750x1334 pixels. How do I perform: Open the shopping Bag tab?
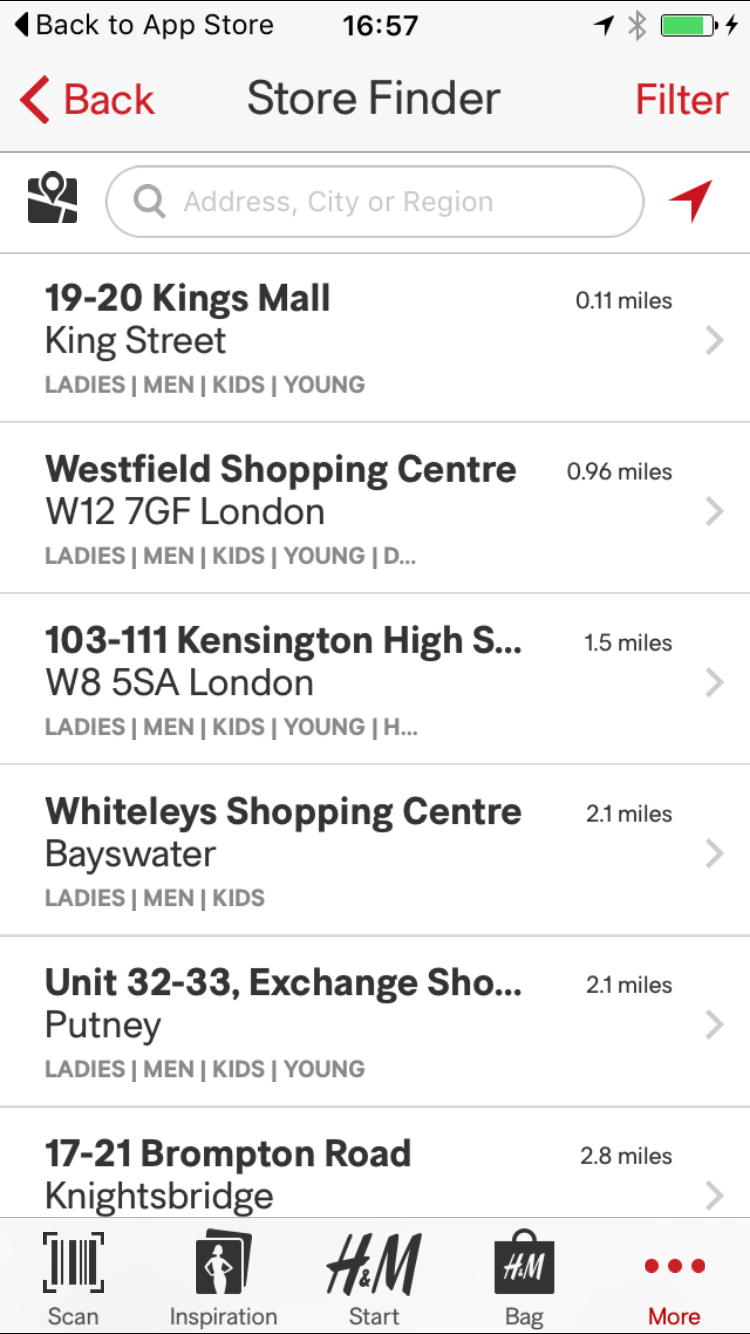click(x=524, y=1278)
